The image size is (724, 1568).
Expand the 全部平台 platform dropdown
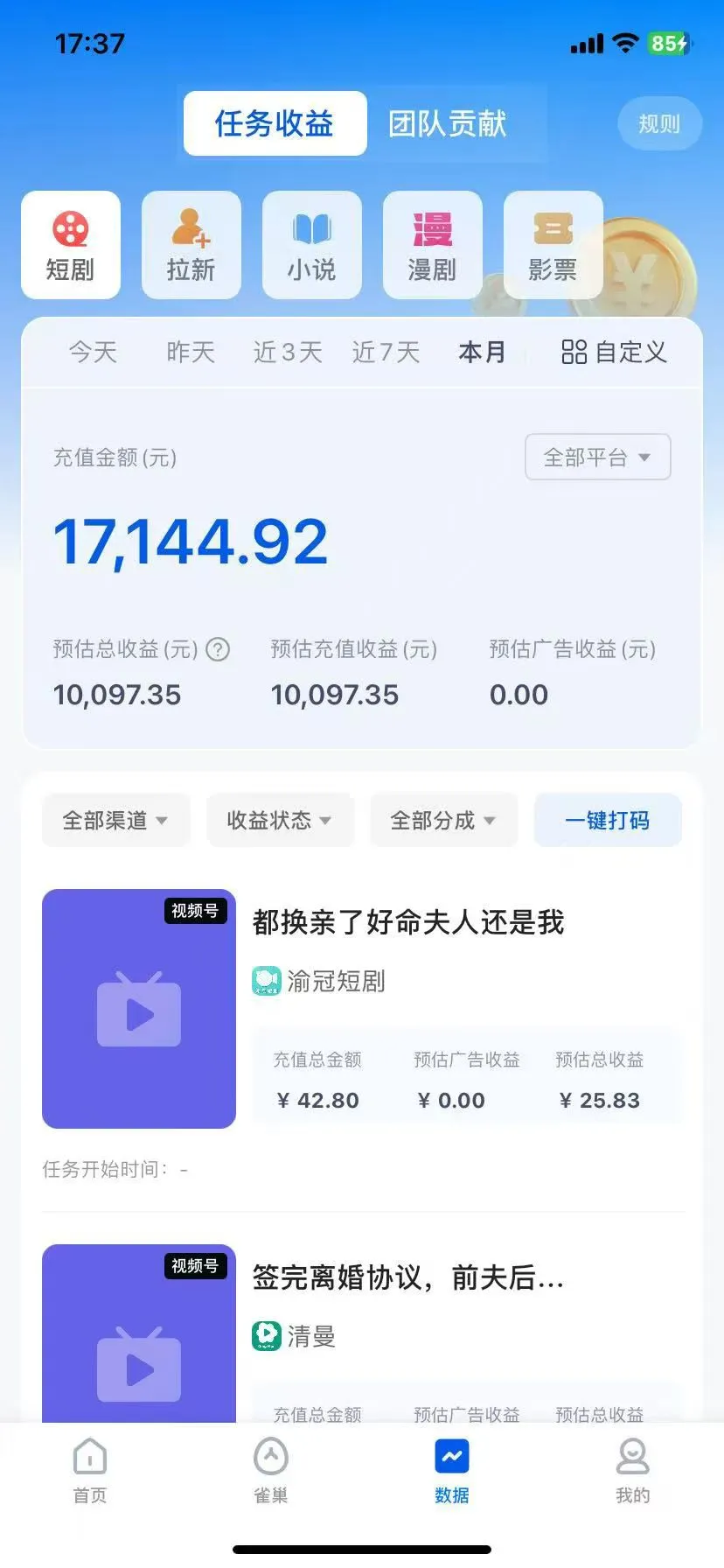[x=597, y=457]
